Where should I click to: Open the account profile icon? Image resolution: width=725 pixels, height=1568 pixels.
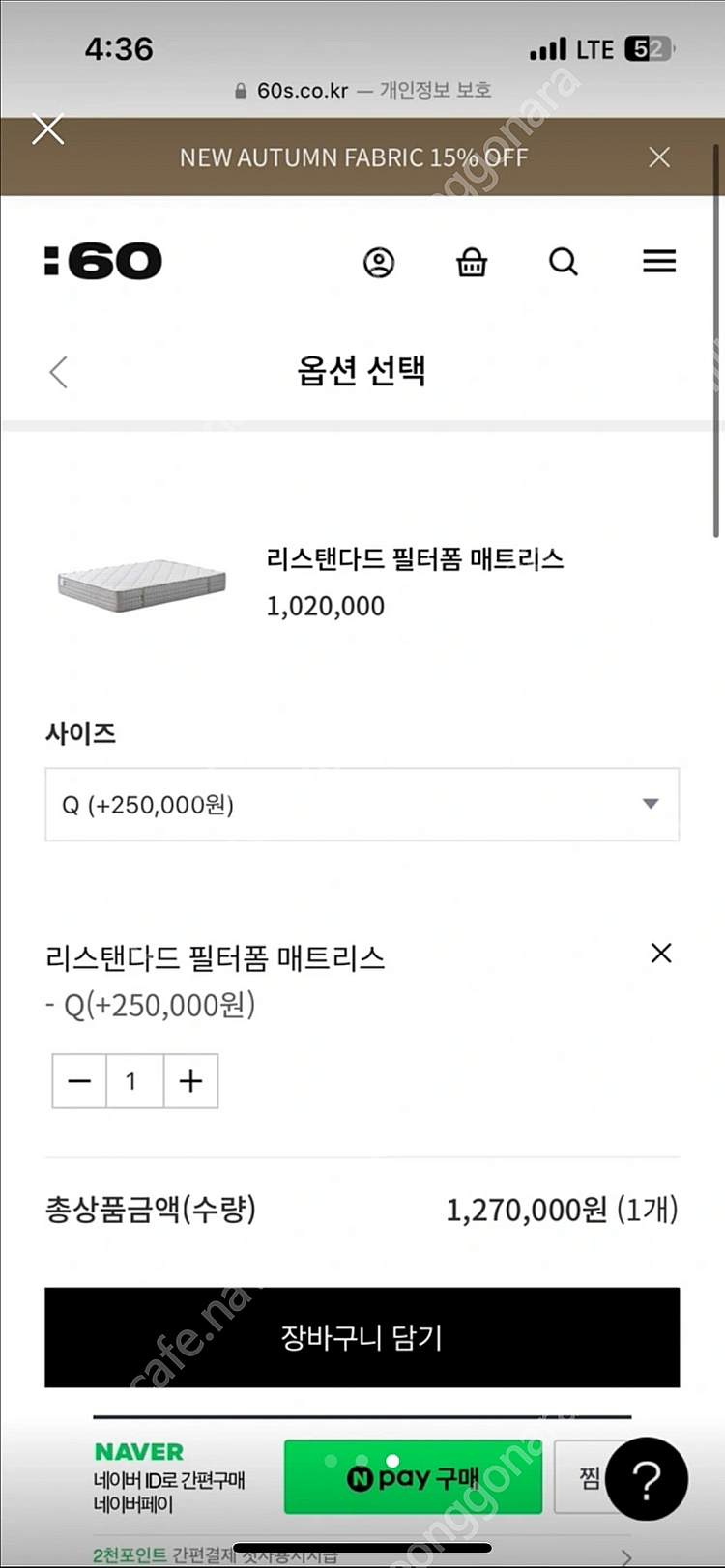tap(379, 262)
